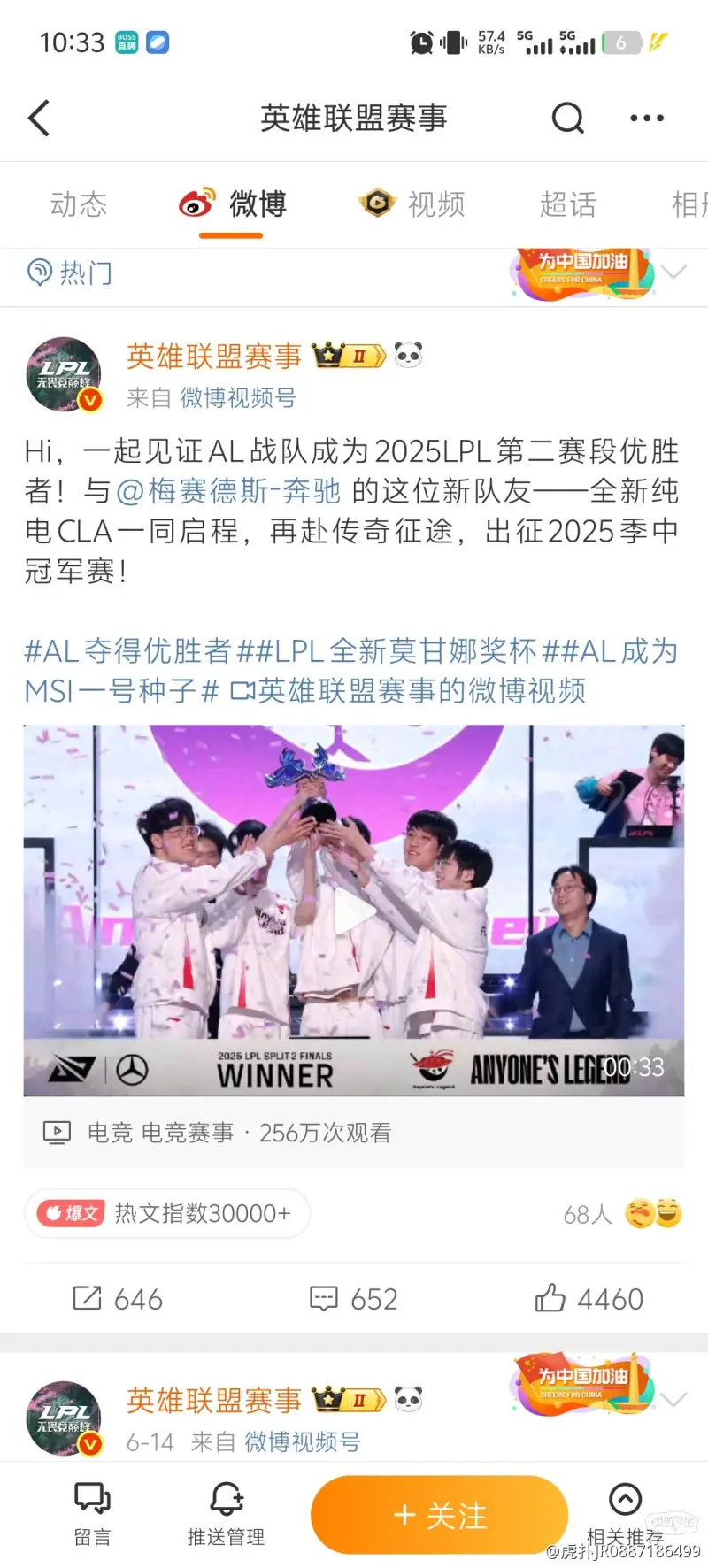The width and height of the screenshot is (708, 1568).
Task: Open the 热门 sort filter
Action: (x=71, y=273)
